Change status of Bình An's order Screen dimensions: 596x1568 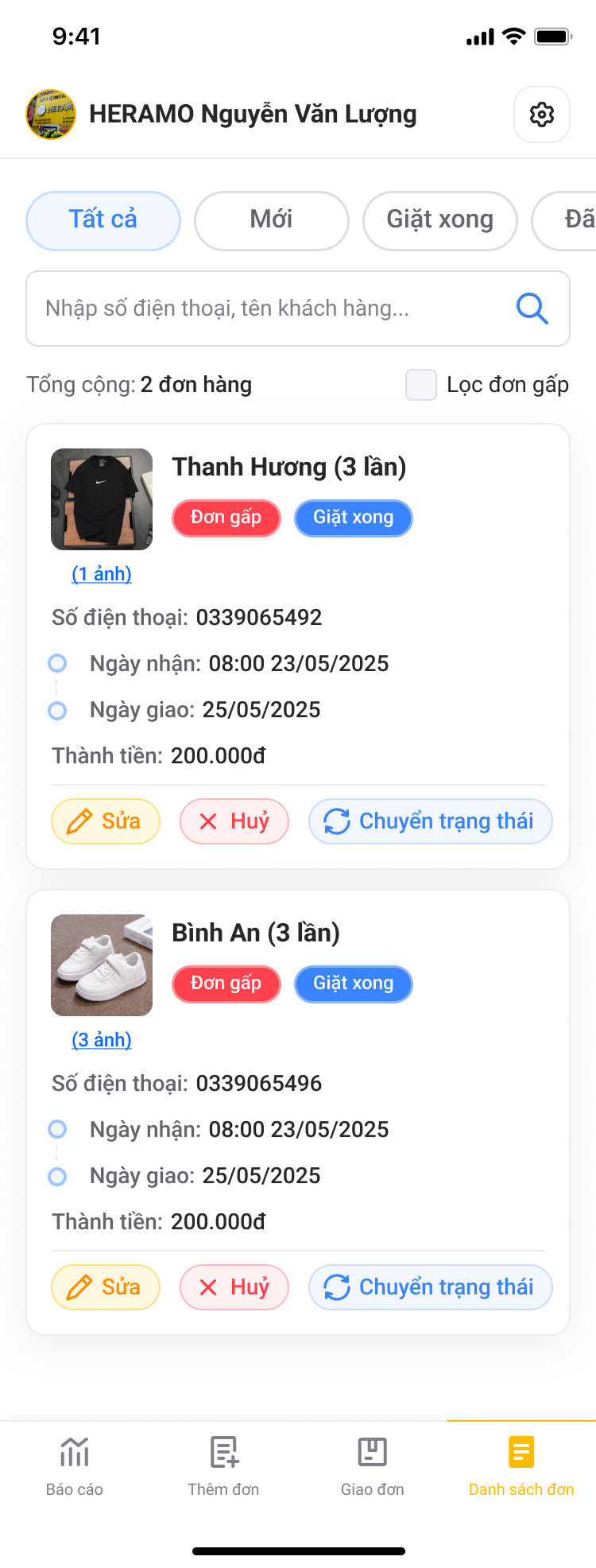pyautogui.click(x=430, y=1287)
